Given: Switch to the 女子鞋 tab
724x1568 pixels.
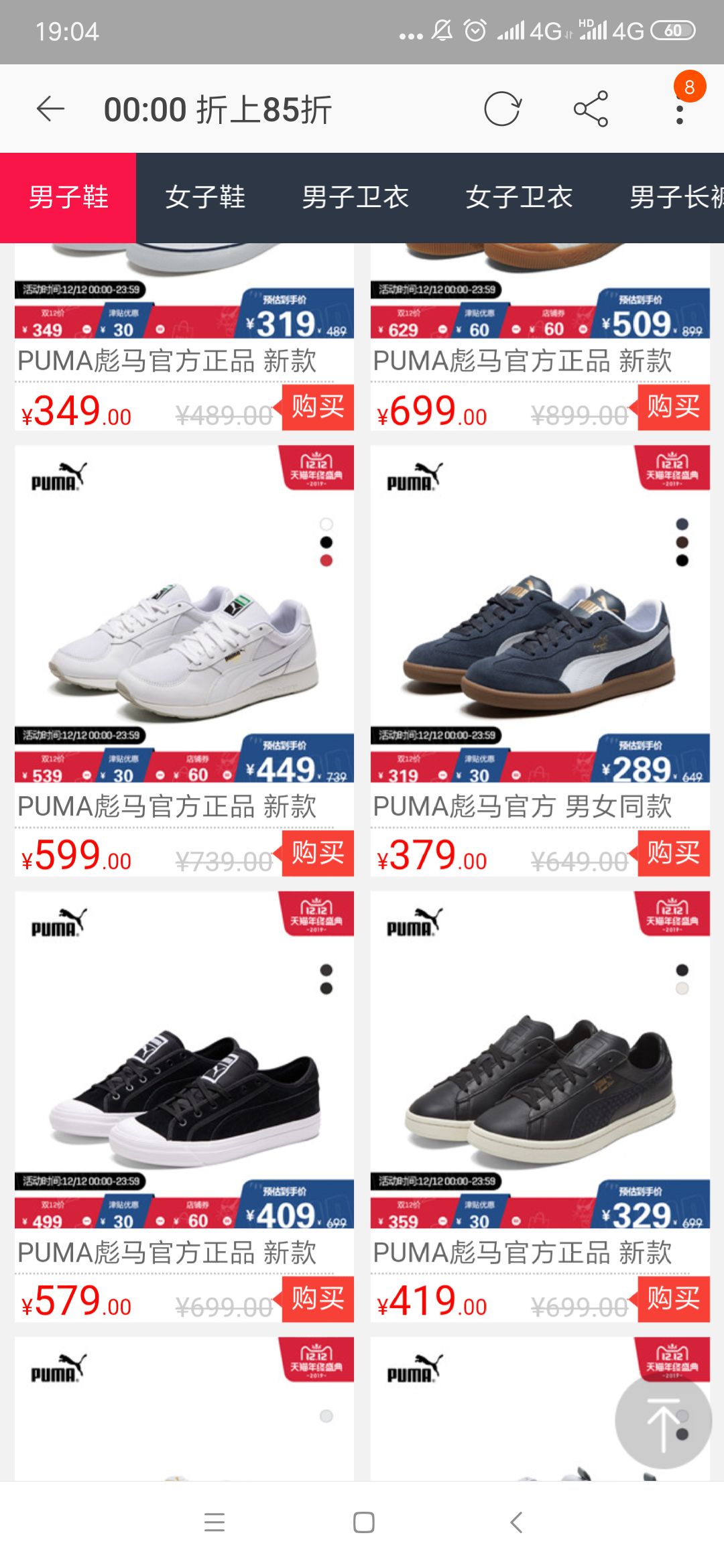Looking at the screenshot, I should [x=205, y=198].
